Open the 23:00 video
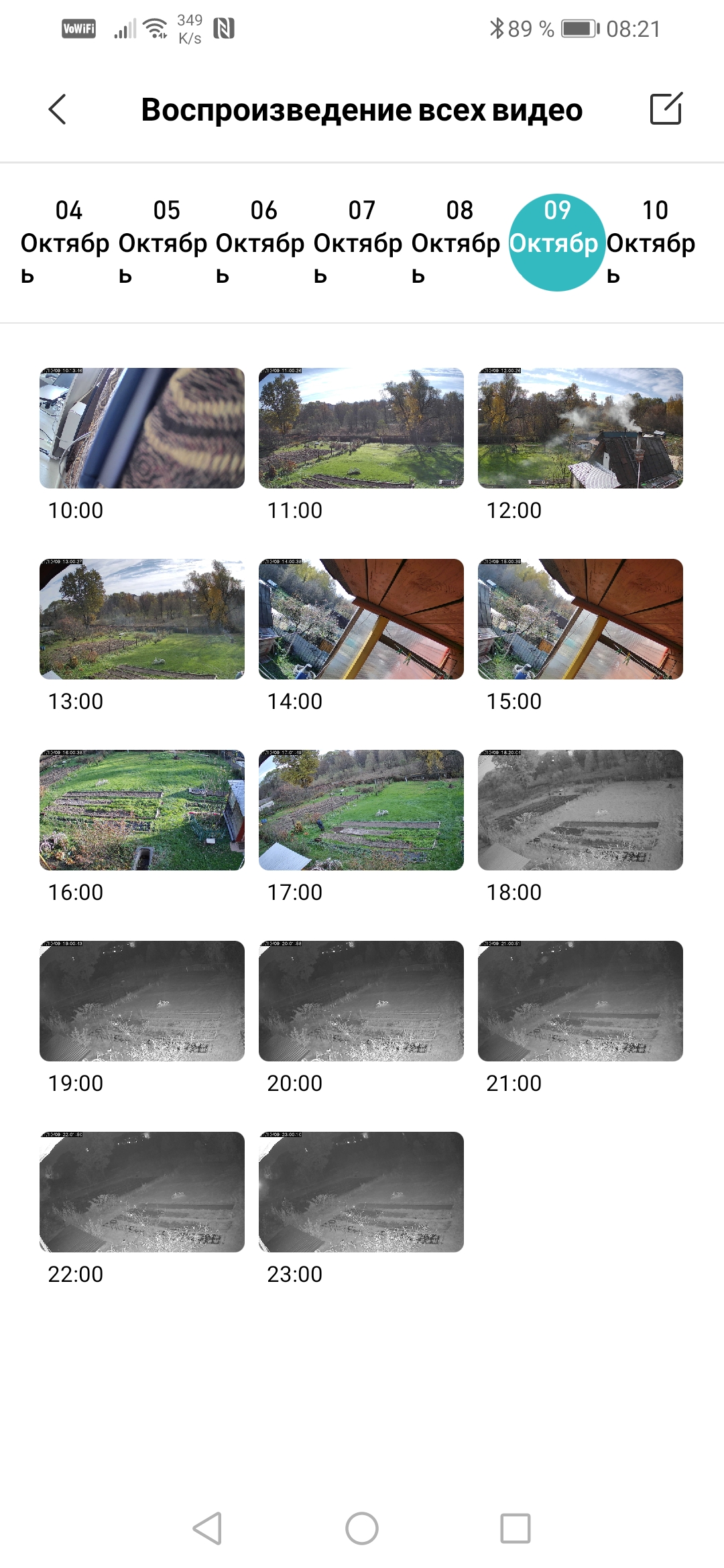This screenshot has width=724, height=1568. point(361,1192)
